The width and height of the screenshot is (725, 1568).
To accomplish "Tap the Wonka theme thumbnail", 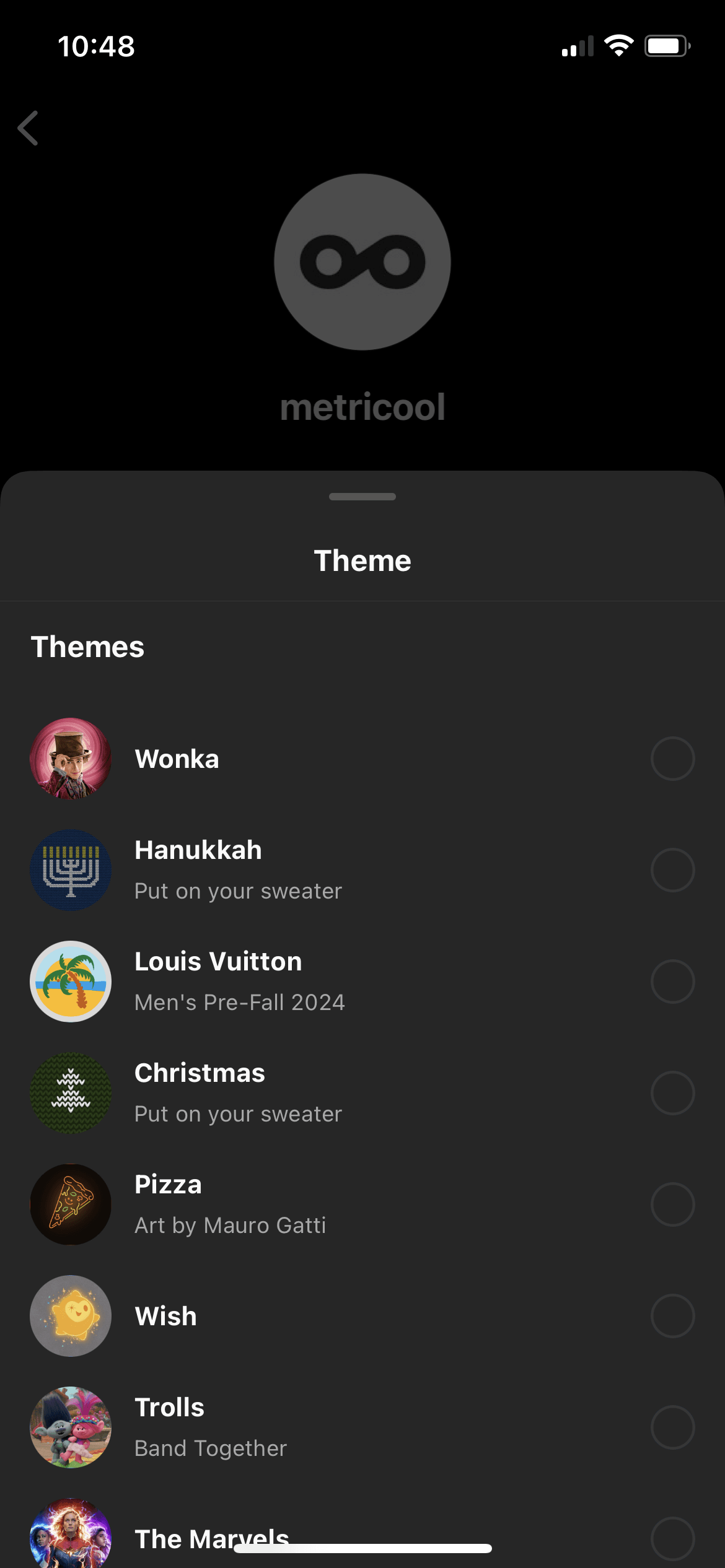I will tap(70, 758).
